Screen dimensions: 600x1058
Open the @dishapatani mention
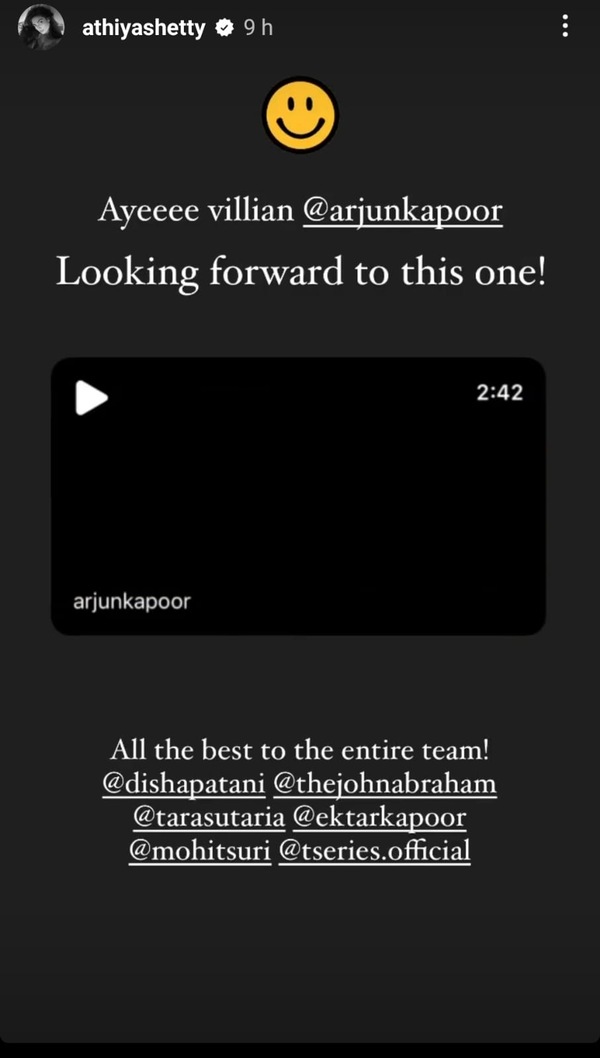point(182,785)
